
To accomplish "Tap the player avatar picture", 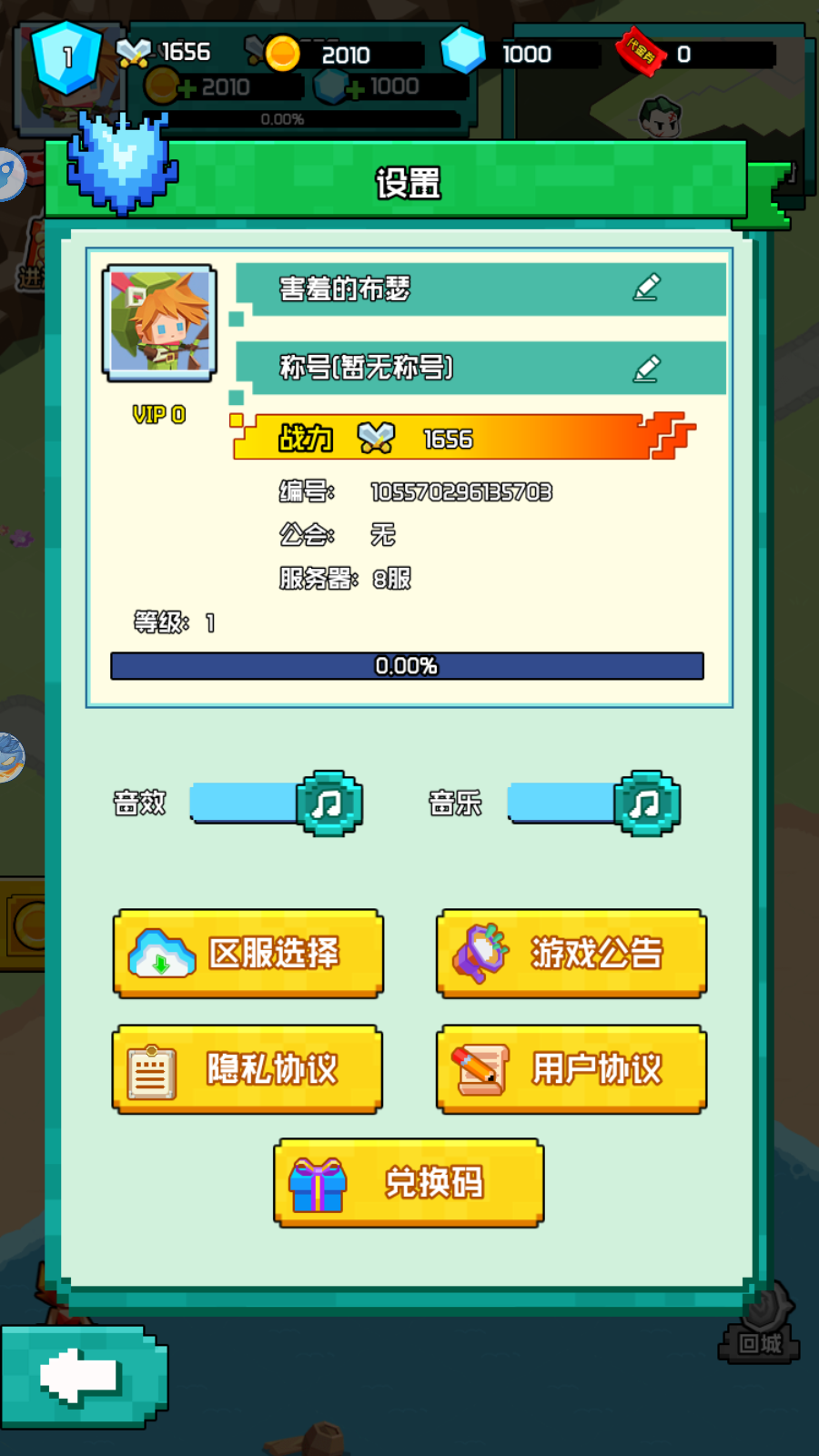I will point(159,322).
